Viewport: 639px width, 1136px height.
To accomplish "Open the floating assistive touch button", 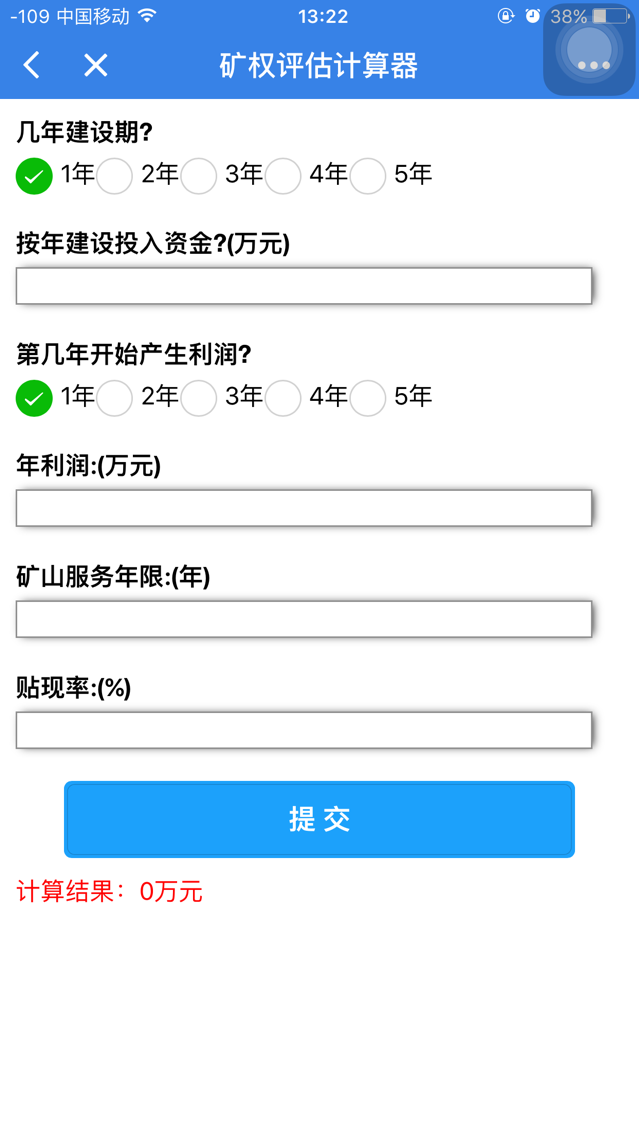I will pyautogui.click(x=590, y=52).
